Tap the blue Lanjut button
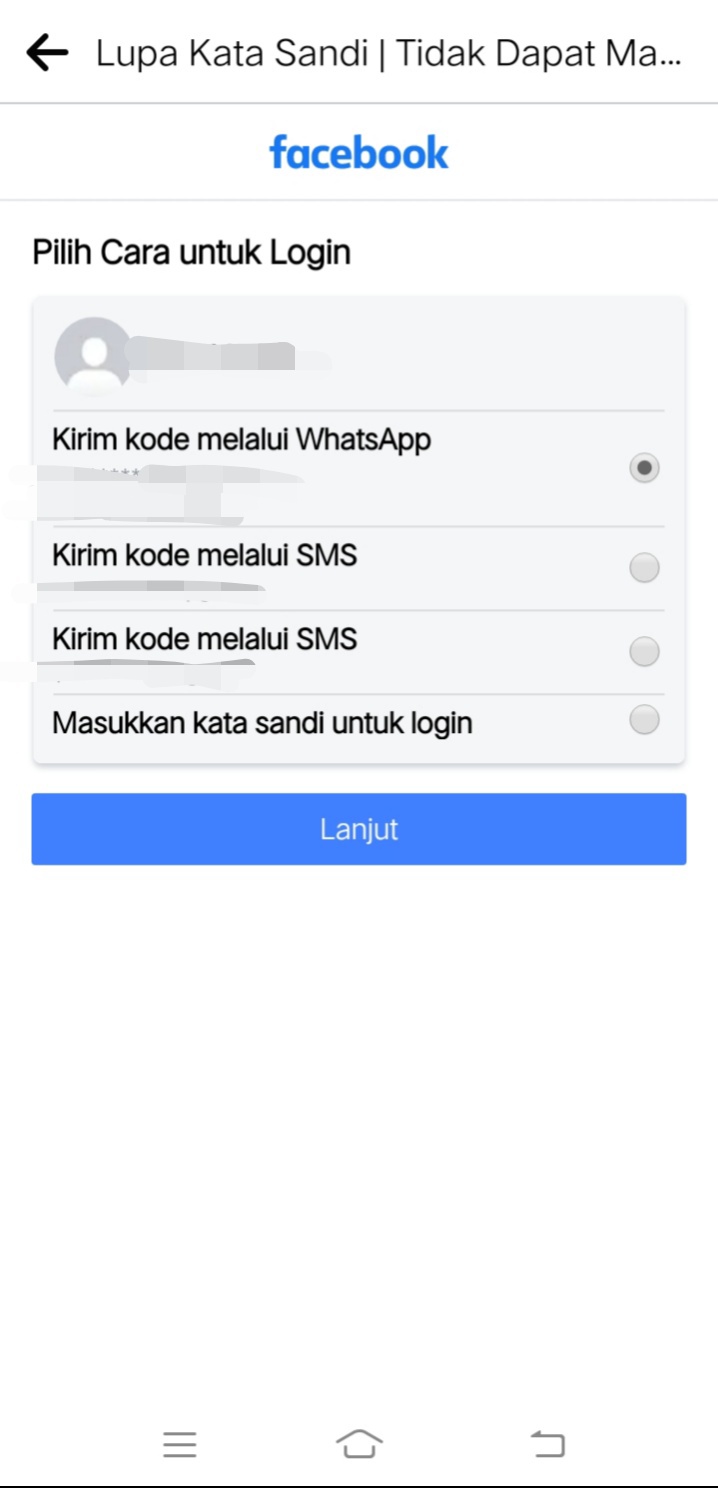The width and height of the screenshot is (718, 1488). pos(359,829)
